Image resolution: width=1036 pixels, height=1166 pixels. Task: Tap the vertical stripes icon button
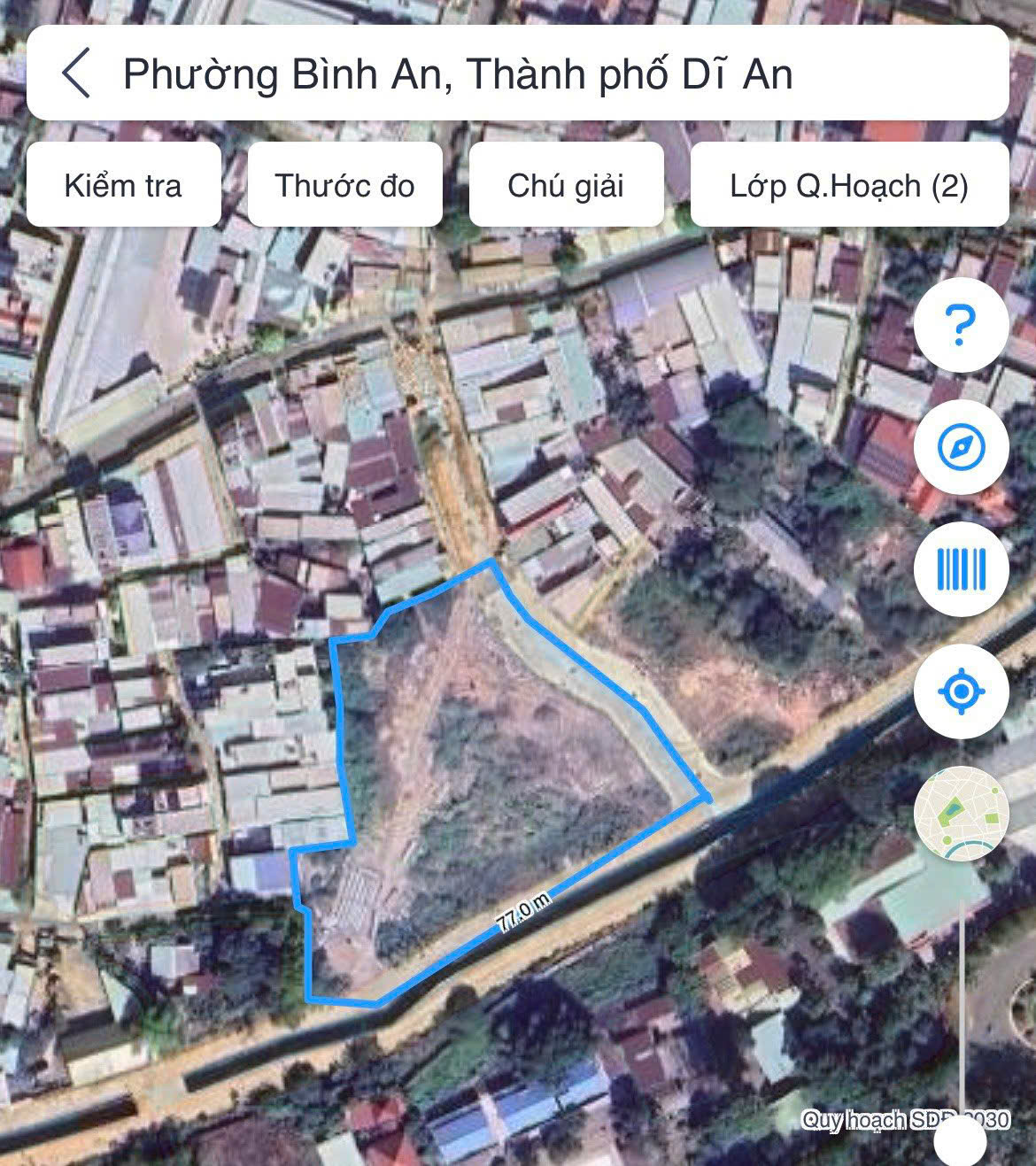pos(961,569)
